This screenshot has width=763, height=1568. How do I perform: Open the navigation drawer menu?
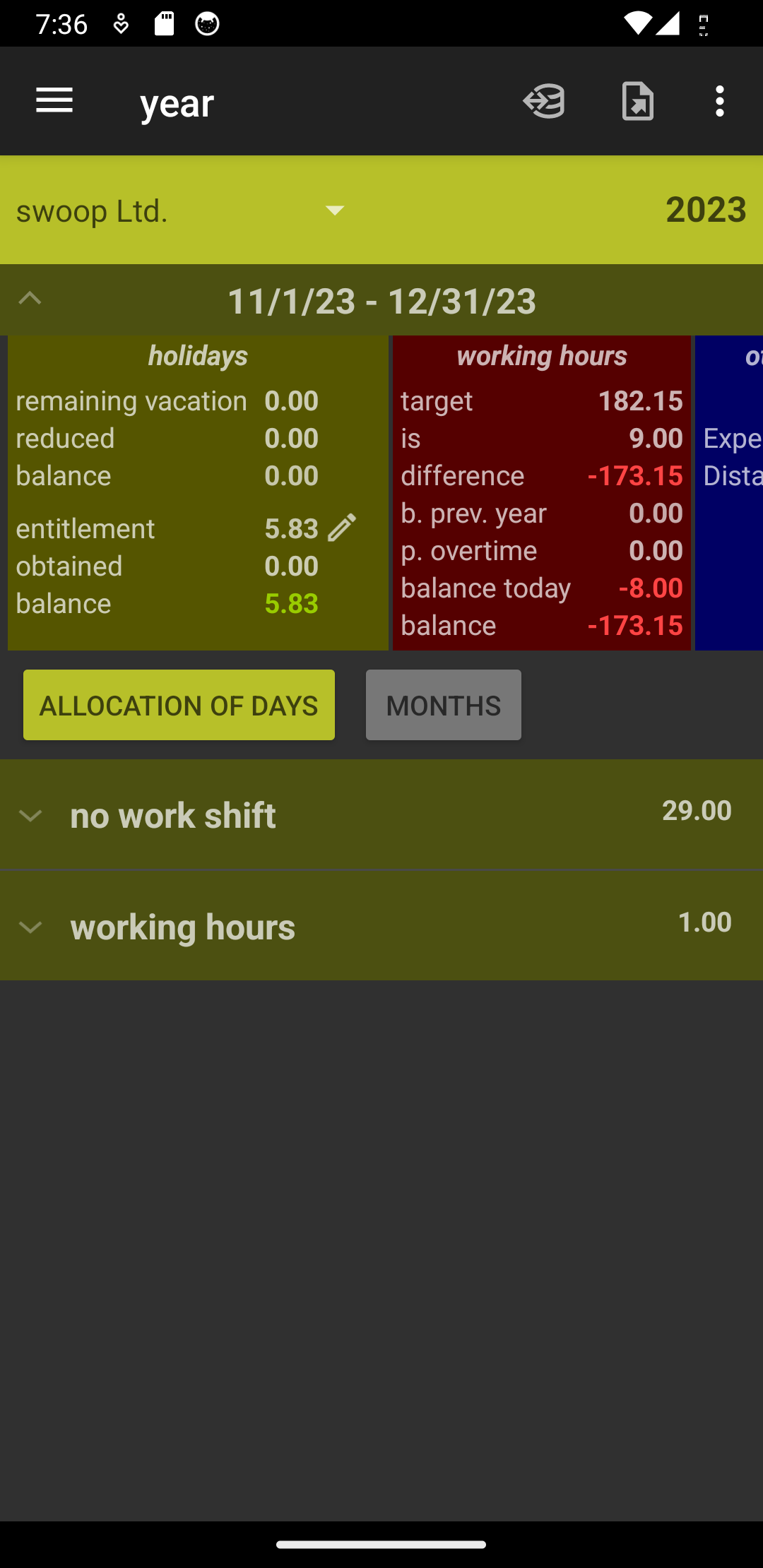[54, 101]
